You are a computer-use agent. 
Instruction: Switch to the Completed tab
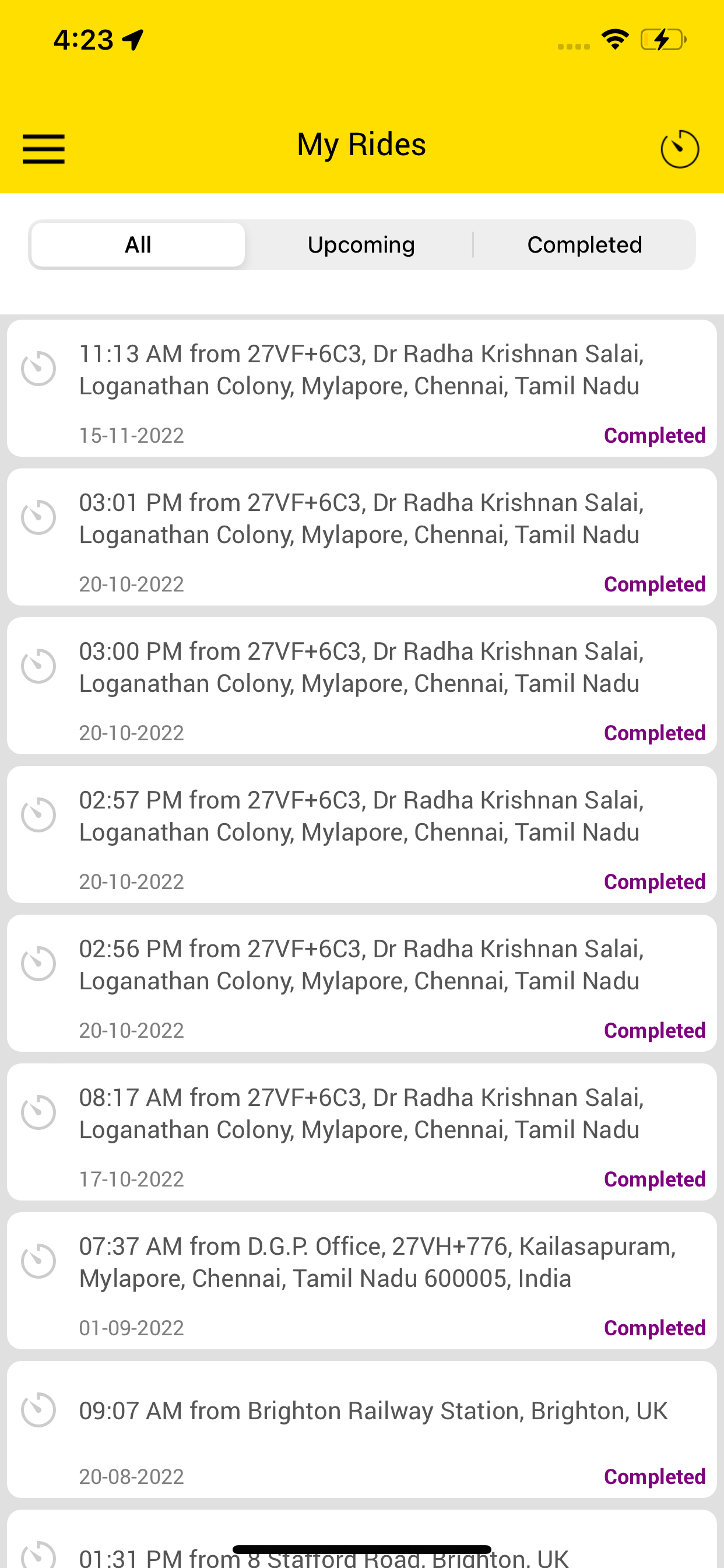tap(584, 244)
